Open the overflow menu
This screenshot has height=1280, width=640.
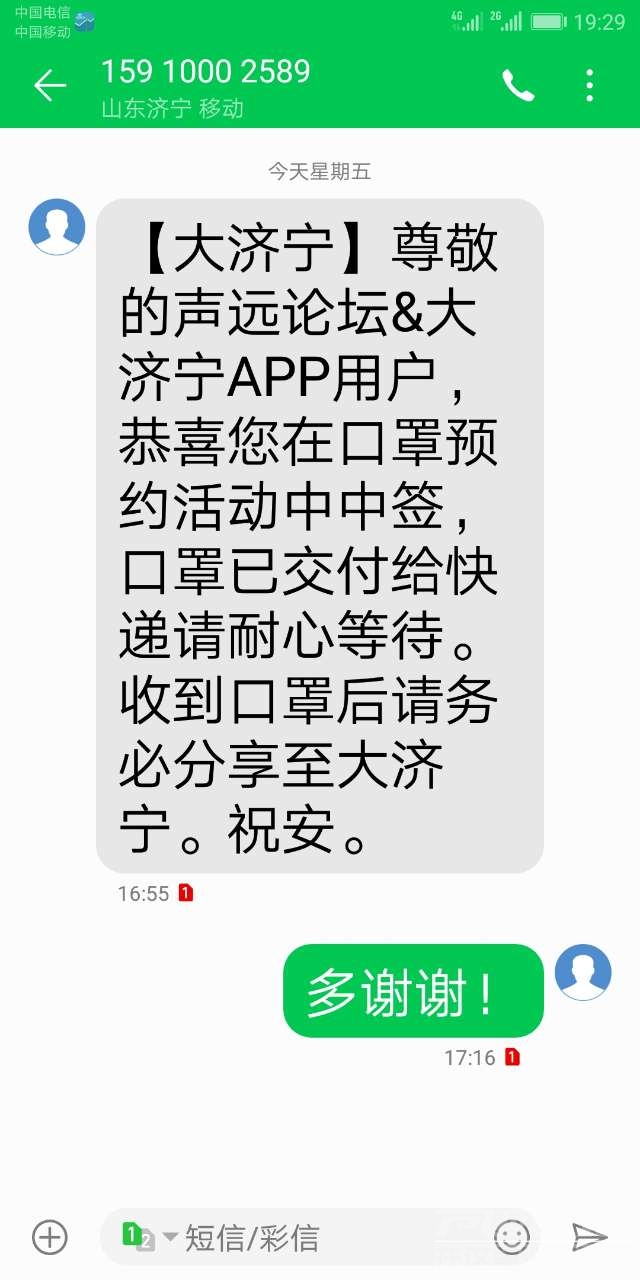[x=590, y=86]
